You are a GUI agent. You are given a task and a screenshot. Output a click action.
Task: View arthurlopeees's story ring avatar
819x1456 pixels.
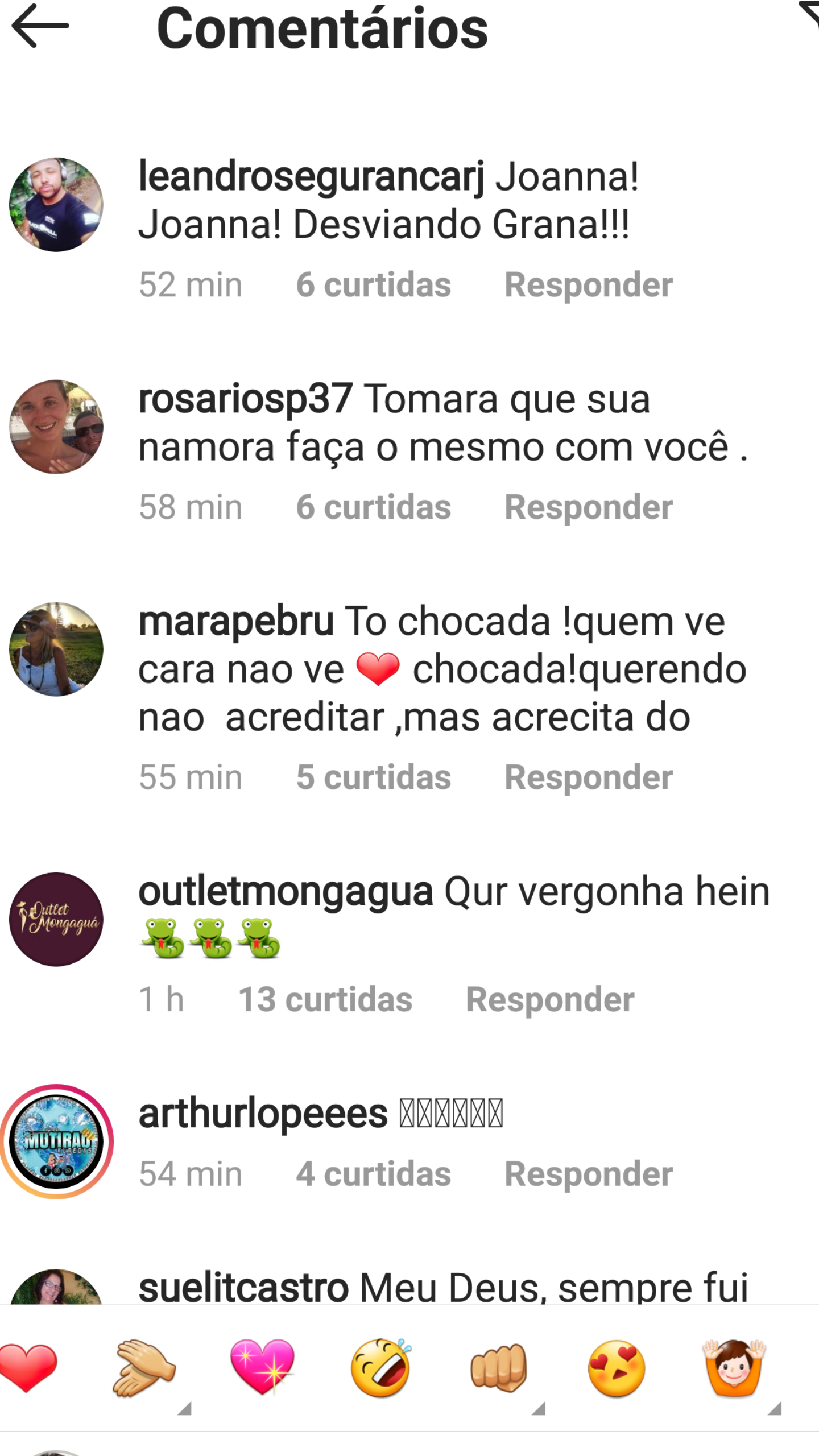[56, 1141]
